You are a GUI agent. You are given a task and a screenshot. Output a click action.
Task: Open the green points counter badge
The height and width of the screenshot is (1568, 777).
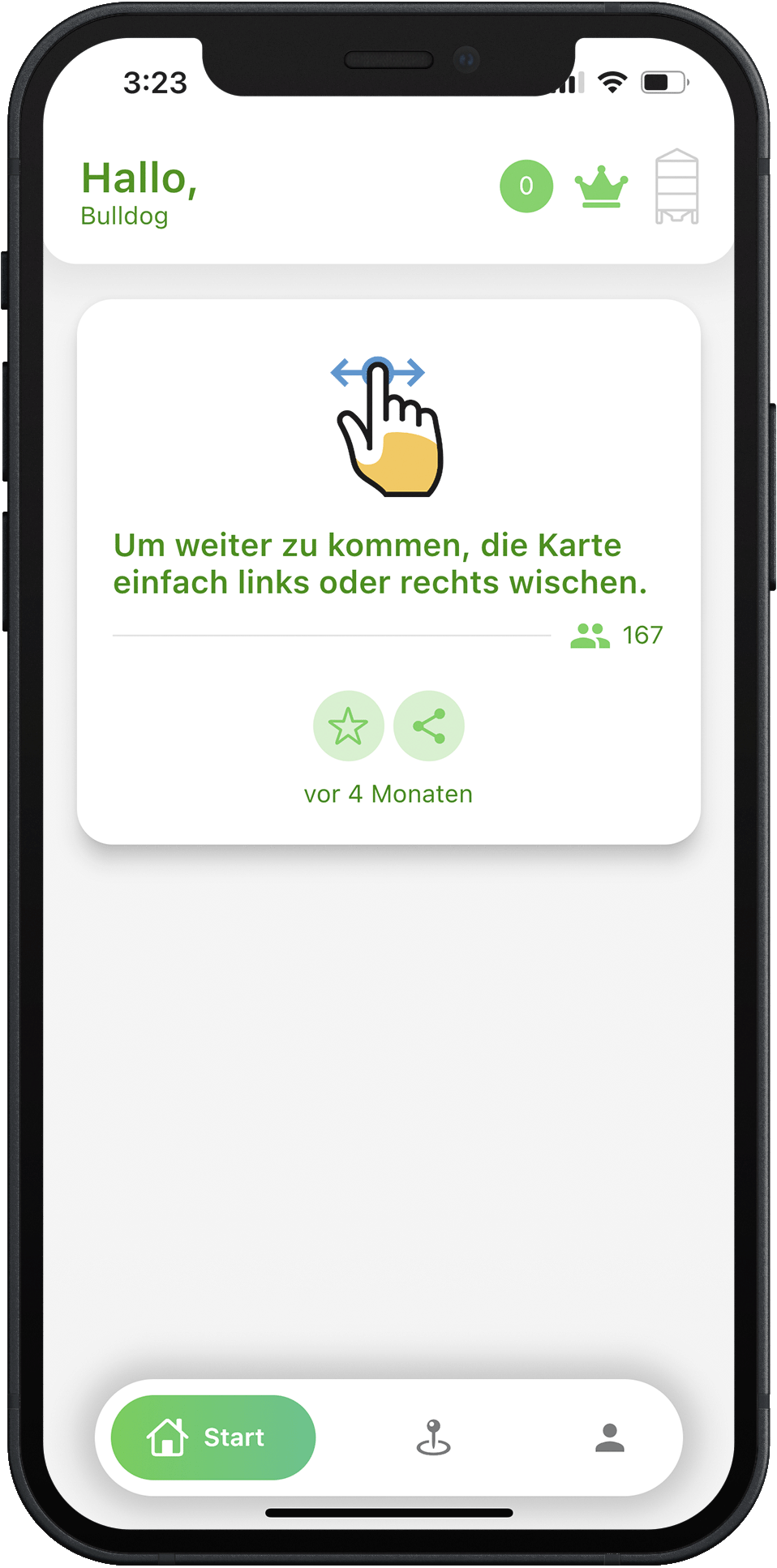click(x=526, y=186)
